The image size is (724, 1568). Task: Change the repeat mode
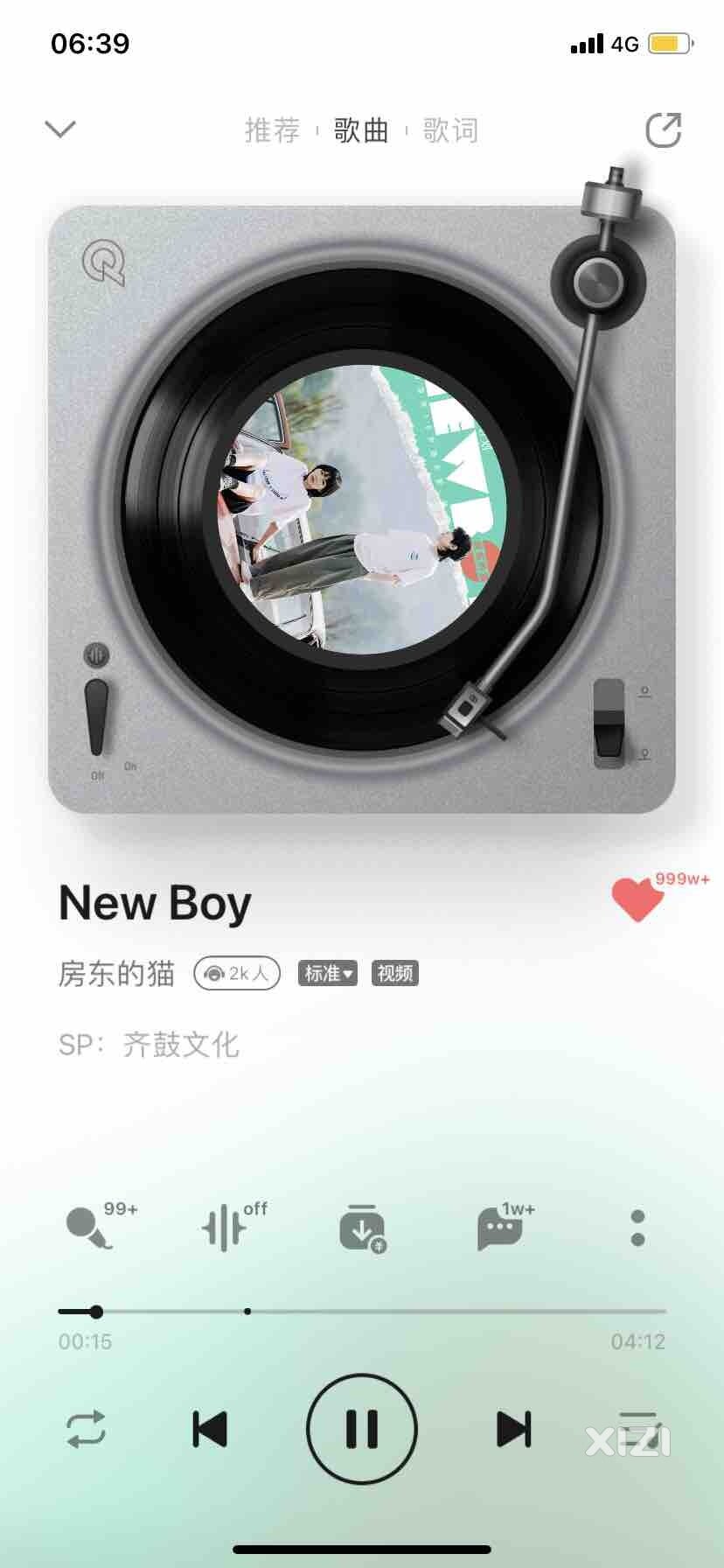(x=87, y=1429)
